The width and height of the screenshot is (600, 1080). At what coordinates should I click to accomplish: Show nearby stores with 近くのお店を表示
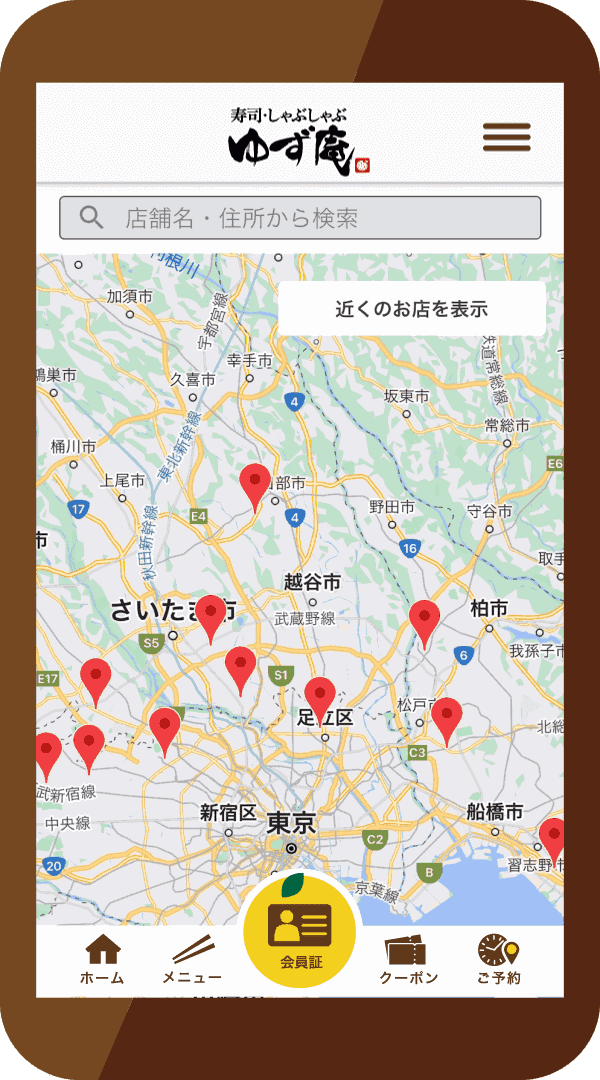coord(411,309)
